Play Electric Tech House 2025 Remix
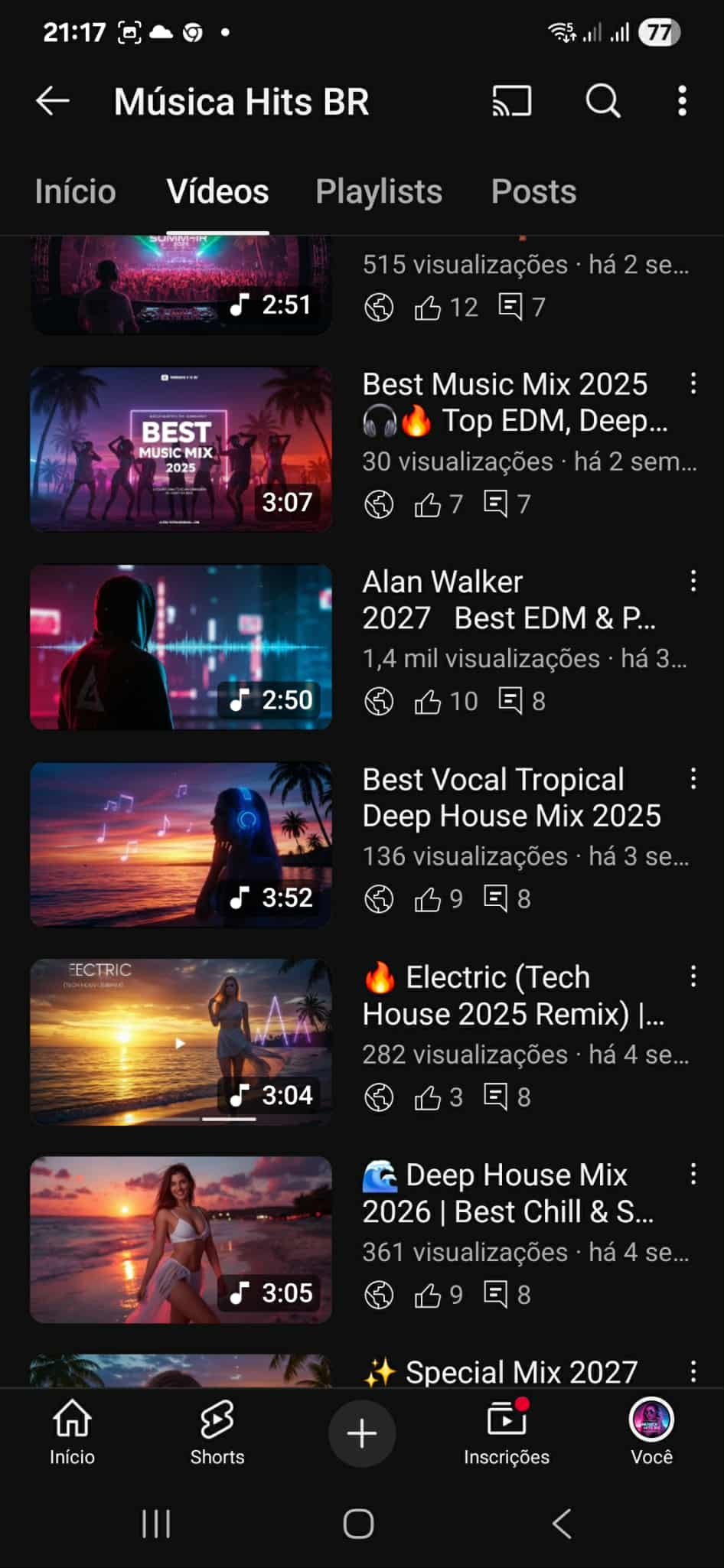 tap(181, 1042)
